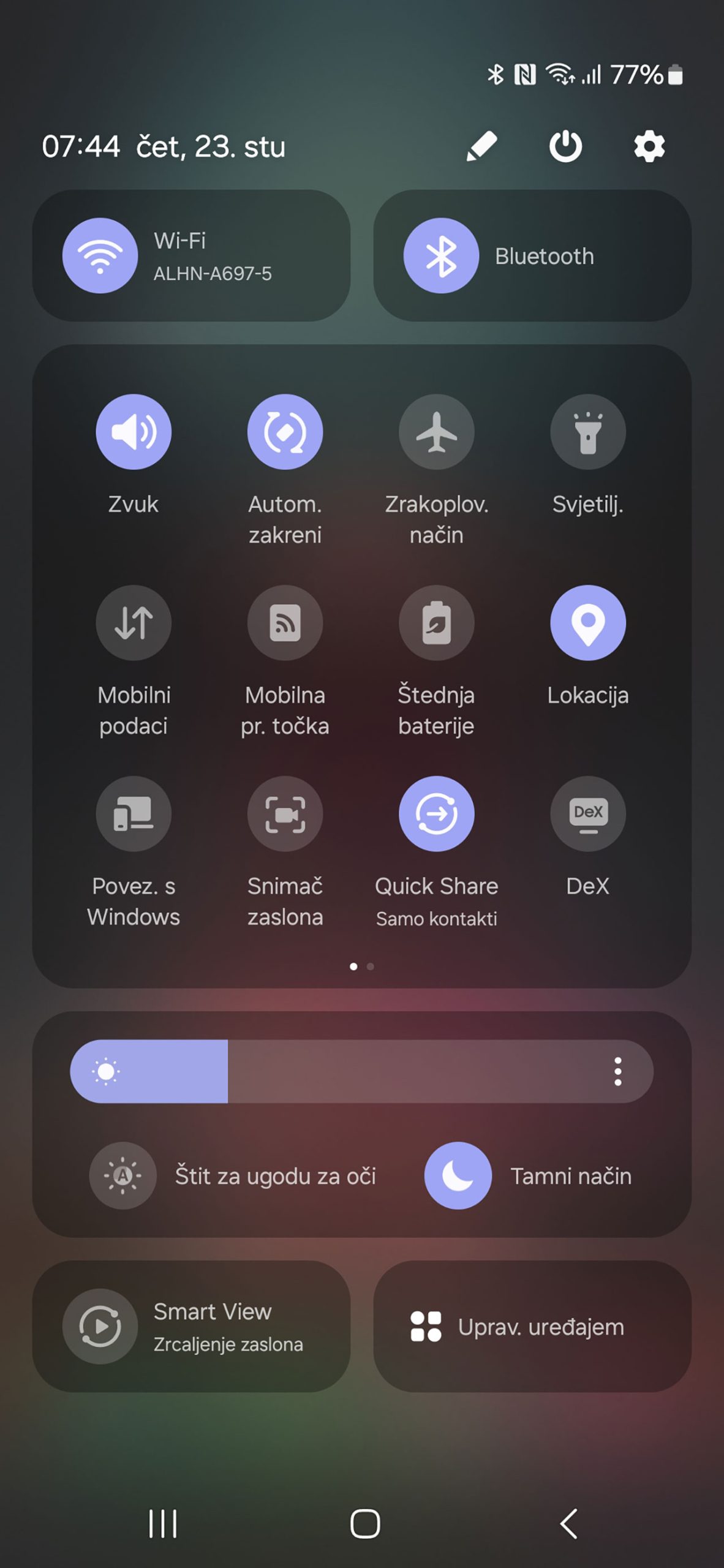Toggle the Zvuk sound mode
Viewport: 724px width, 1568px height.
click(x=134, y=432)
